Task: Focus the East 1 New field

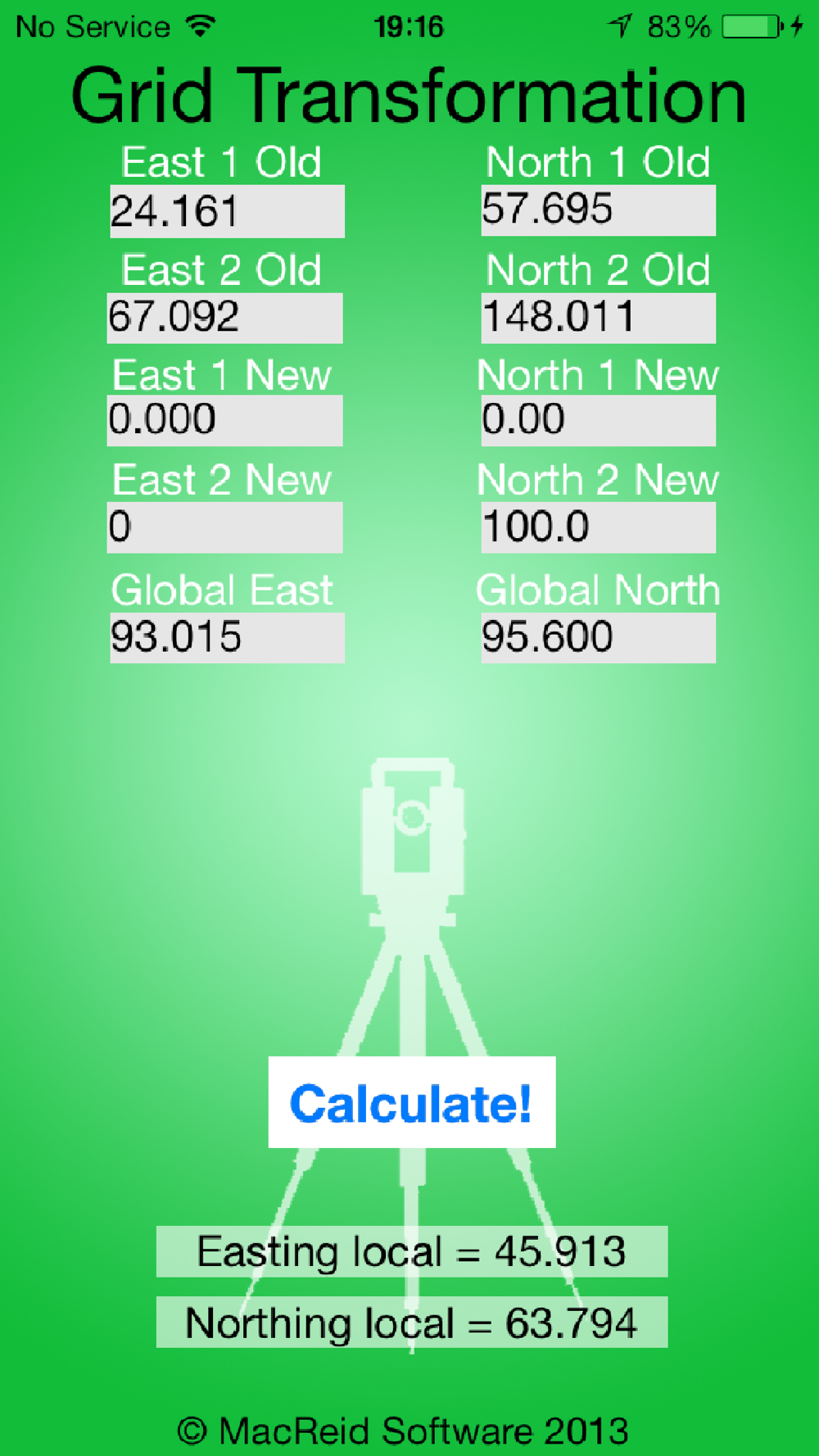Action: [x=225, y=421]
